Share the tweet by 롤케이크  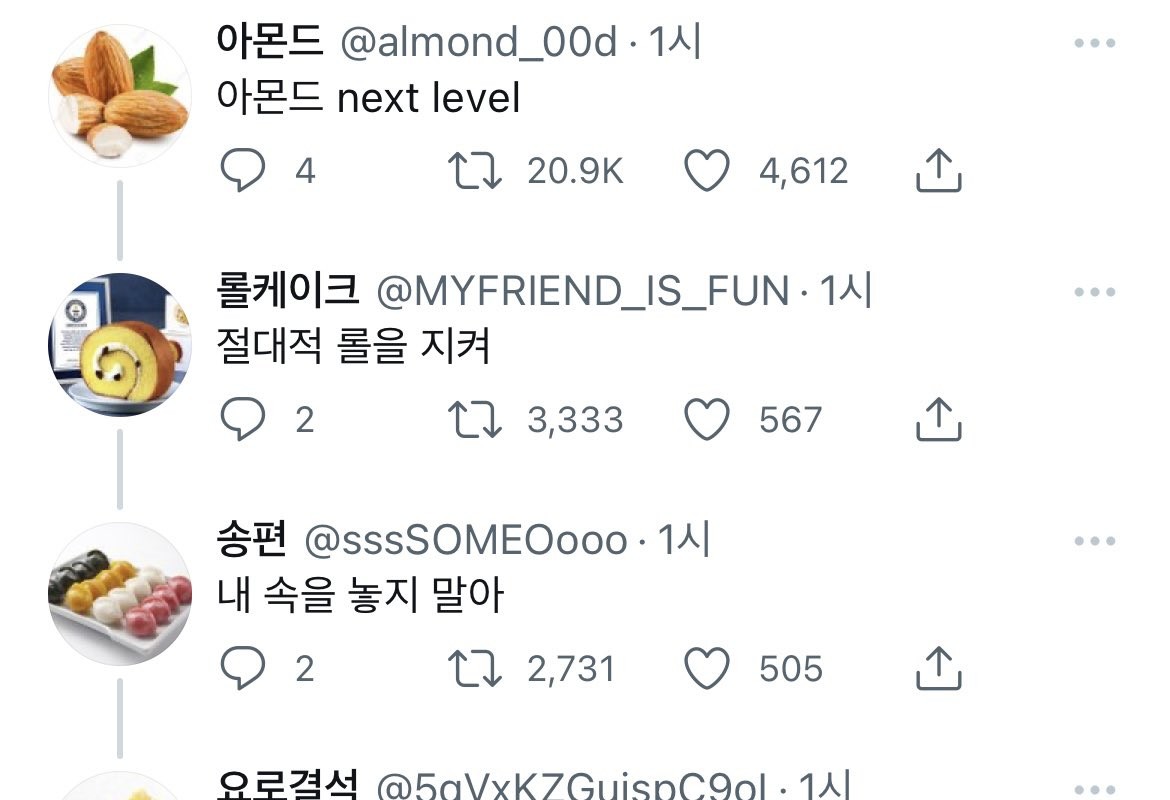click(x=938, y=420)
